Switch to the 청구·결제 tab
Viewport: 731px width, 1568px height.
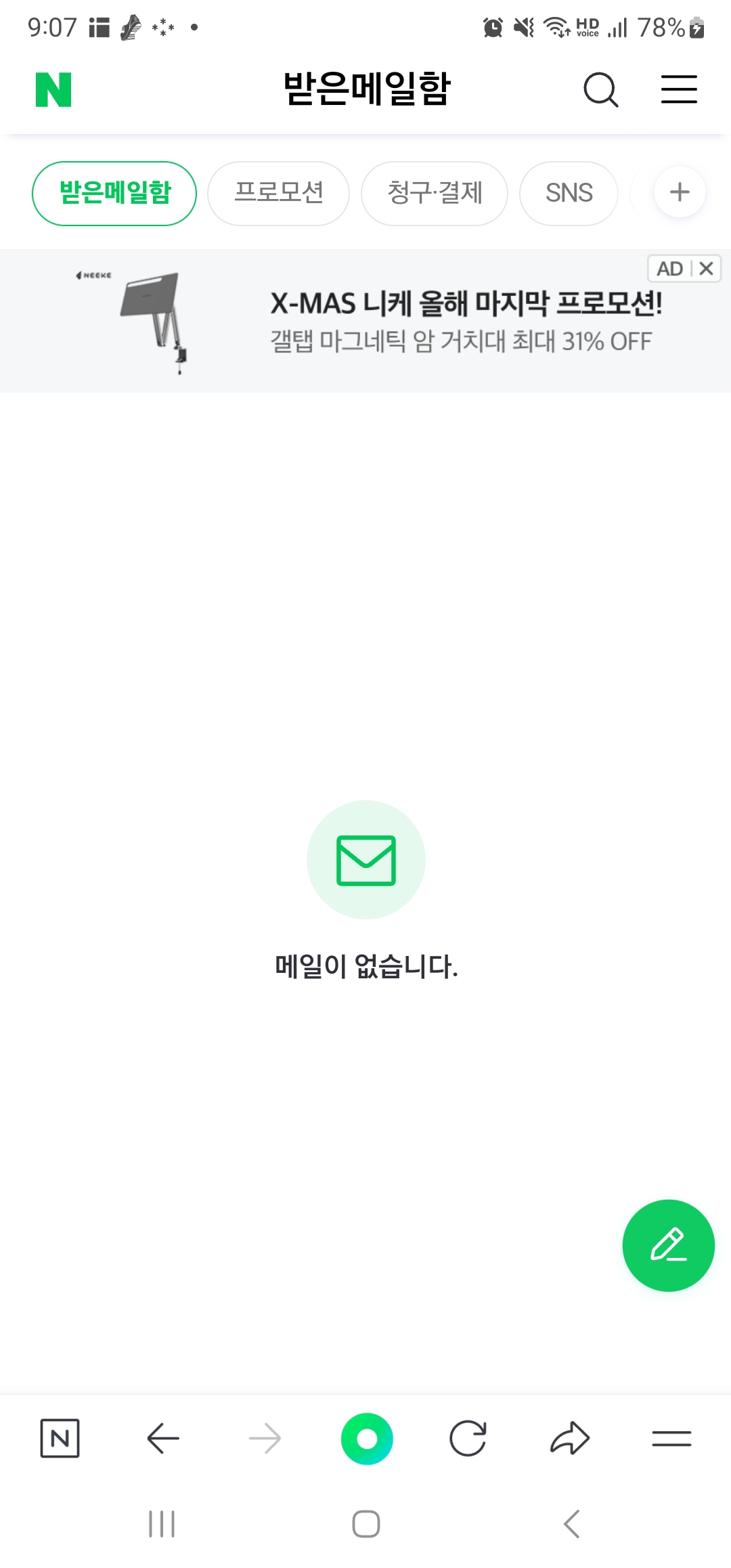pos(435,193)
